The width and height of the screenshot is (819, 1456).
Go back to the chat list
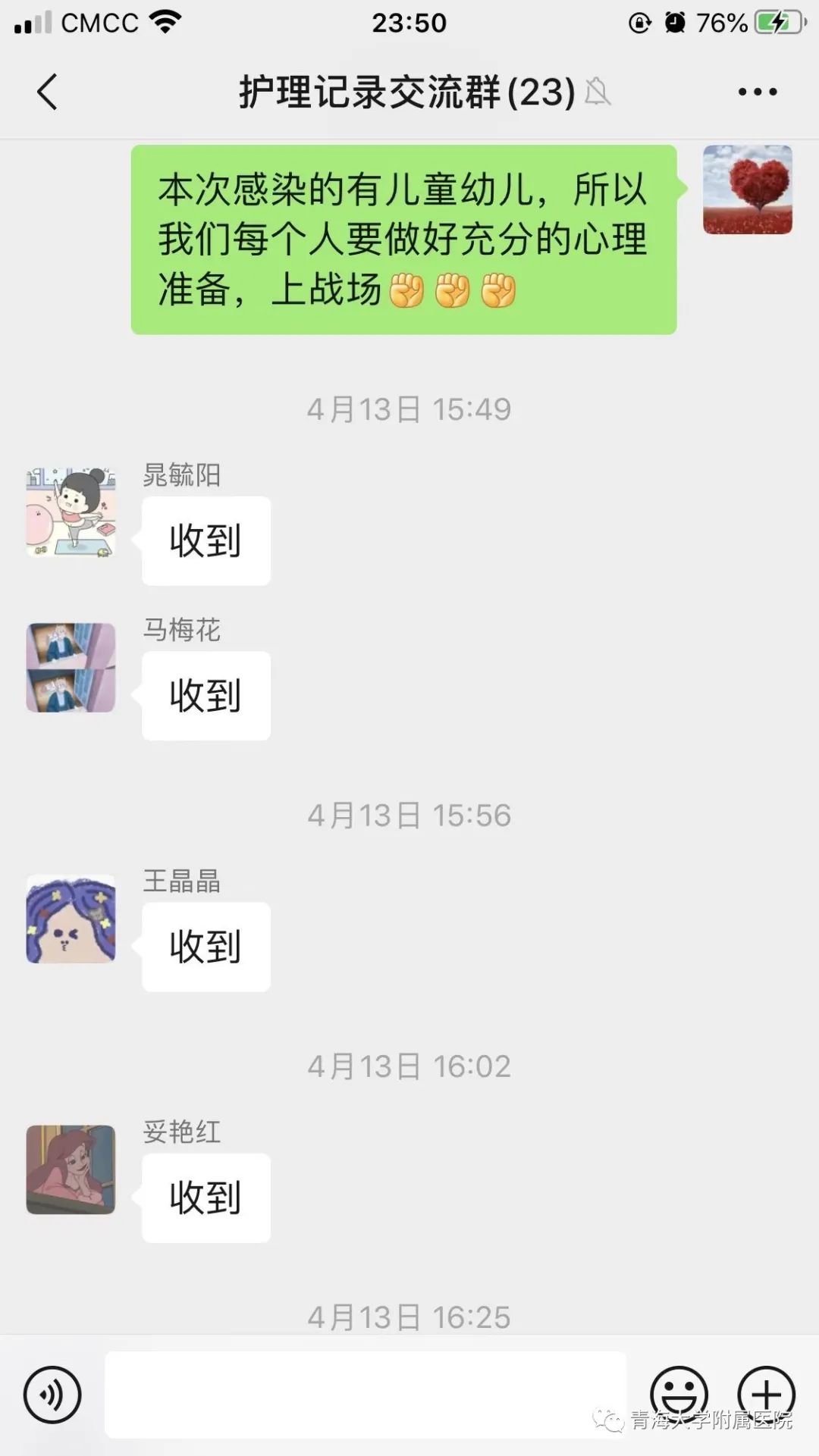tap(47, 92)
